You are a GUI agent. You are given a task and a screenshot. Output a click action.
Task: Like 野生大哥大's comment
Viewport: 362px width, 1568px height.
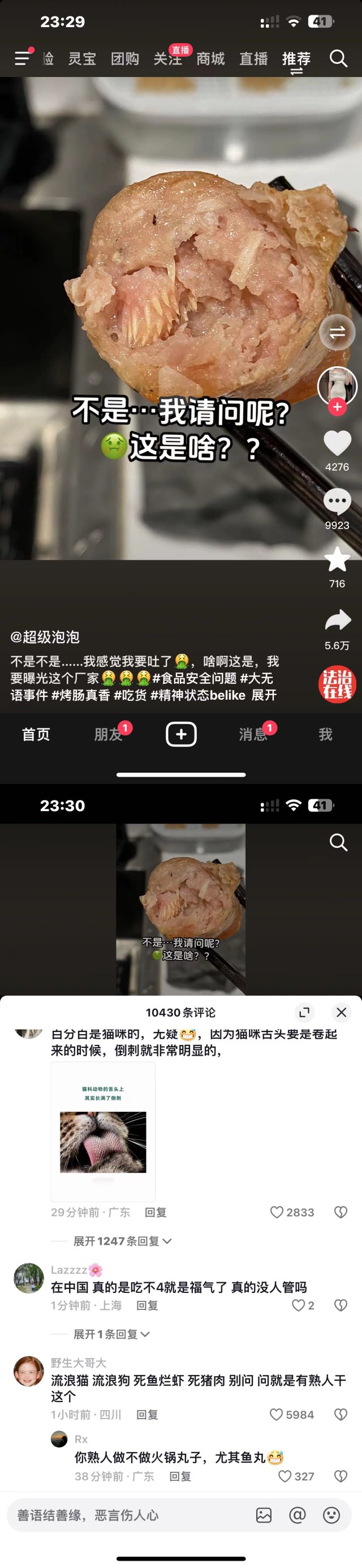(x=277, y=1415)
